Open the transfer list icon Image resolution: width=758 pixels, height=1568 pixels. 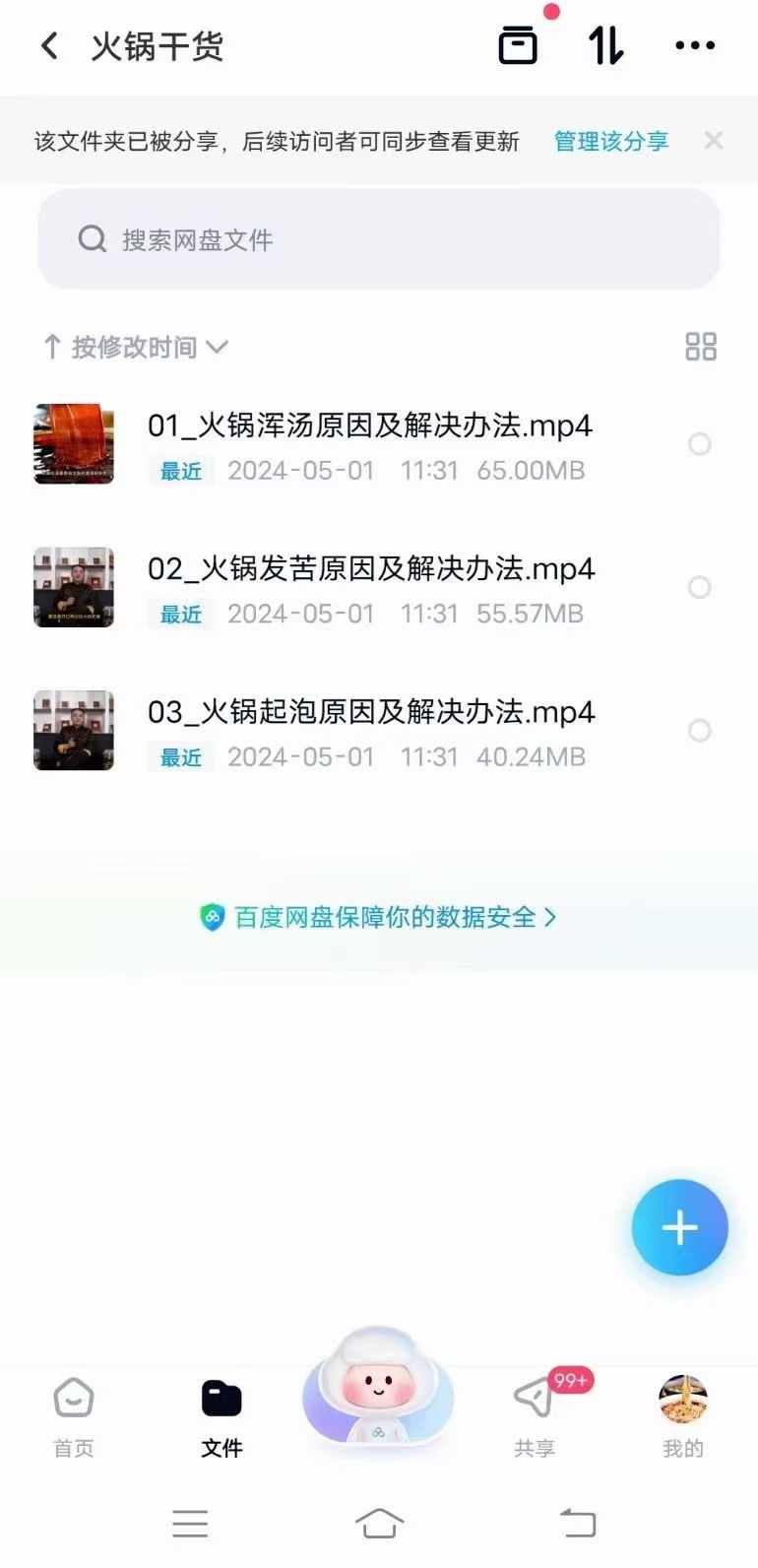pyautogui.click(x=519, y=45)
